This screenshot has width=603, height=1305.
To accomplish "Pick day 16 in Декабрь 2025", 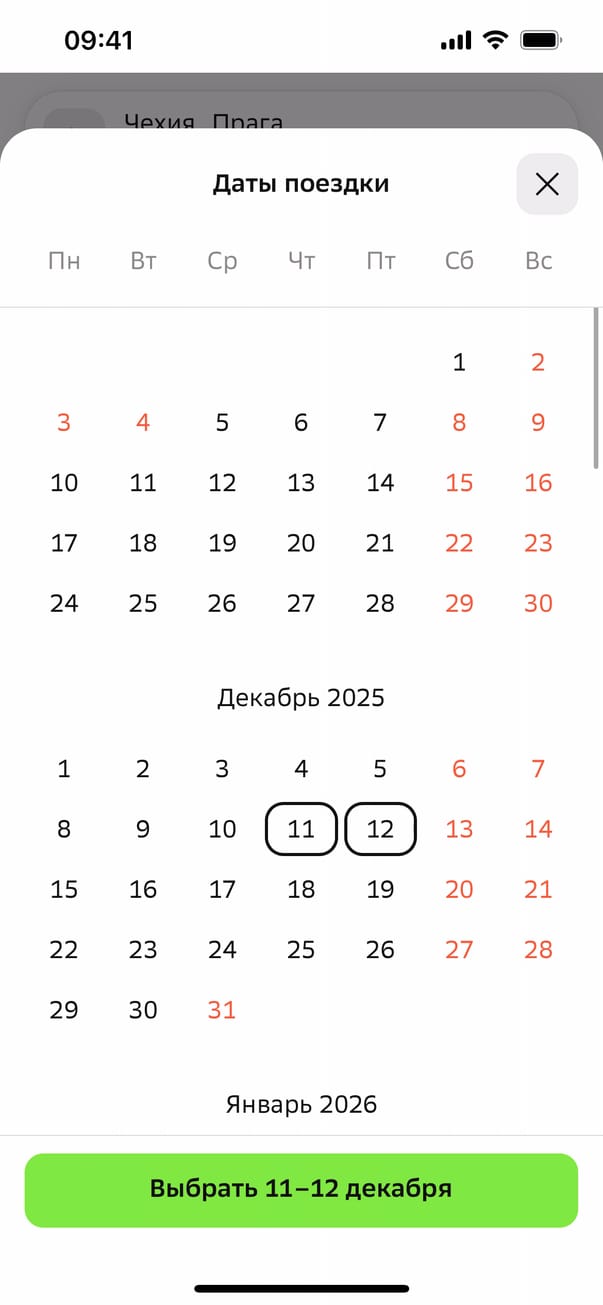I will 143,889.
